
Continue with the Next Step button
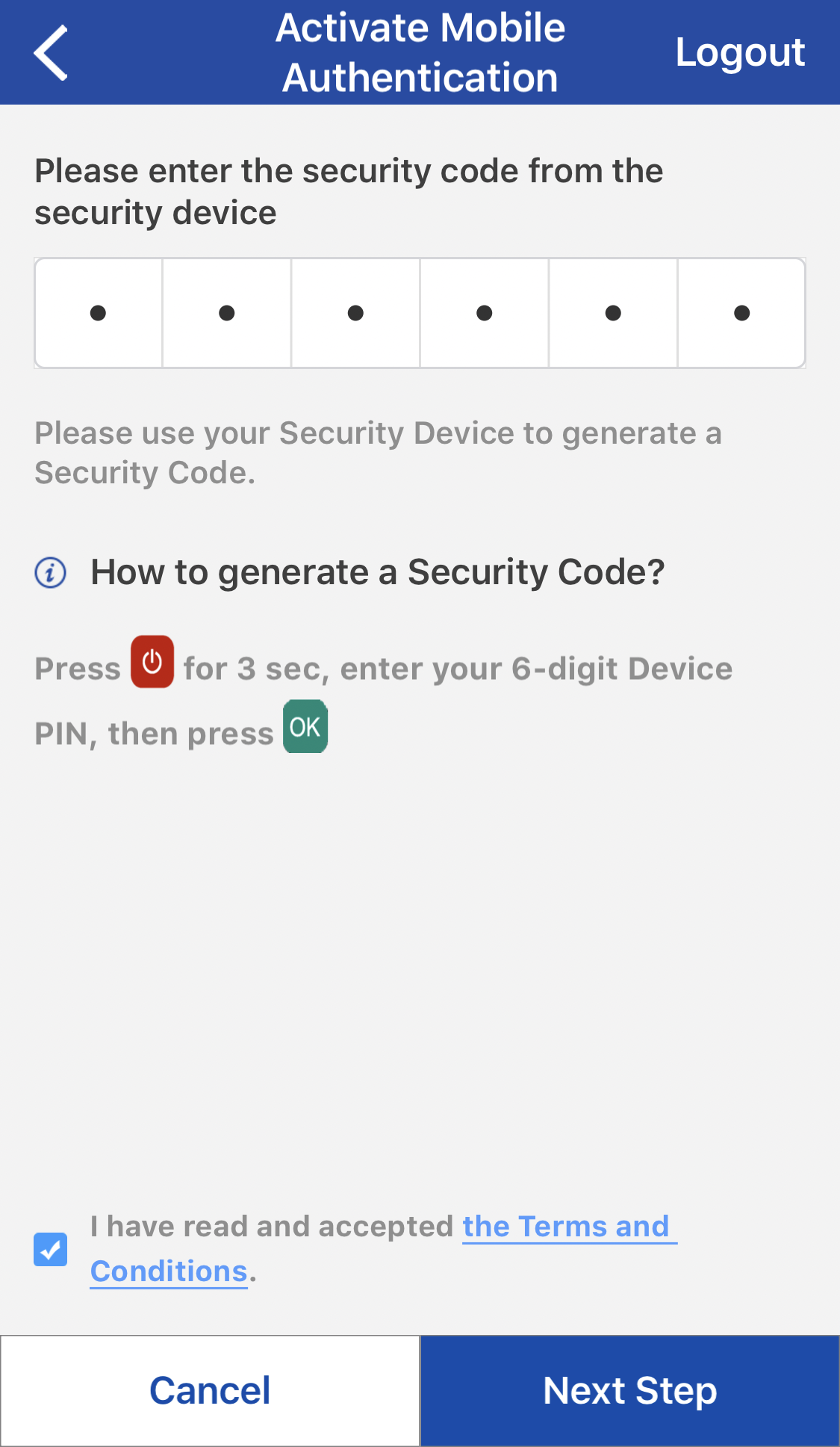(629, 1390)
